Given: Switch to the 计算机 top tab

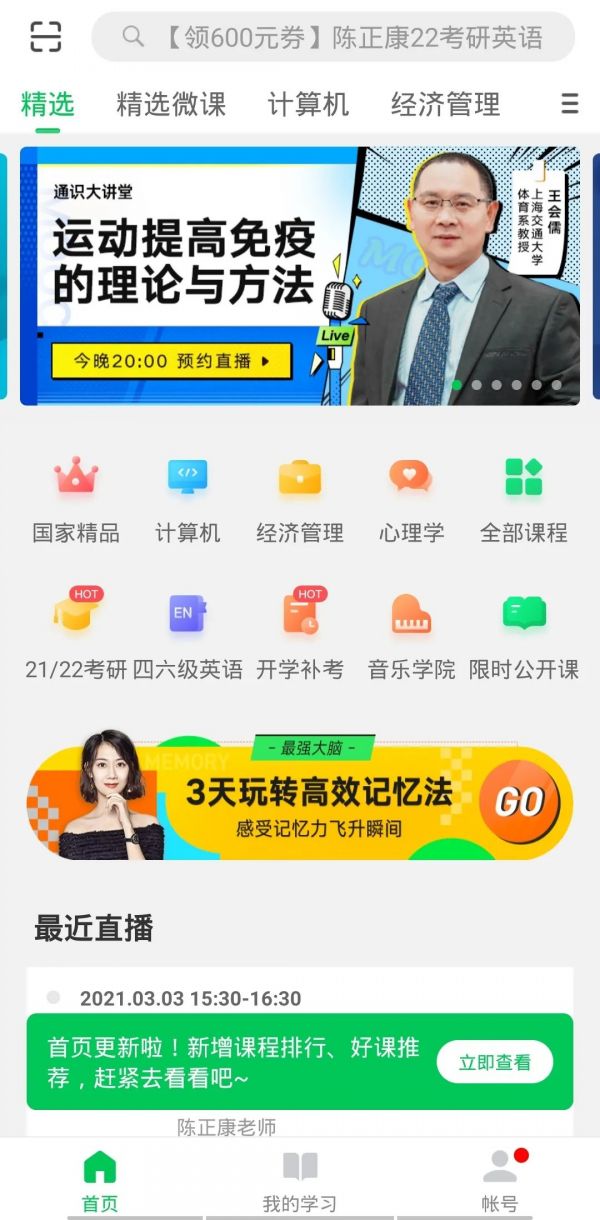Looking at the screenshot, I should [308, 104].
